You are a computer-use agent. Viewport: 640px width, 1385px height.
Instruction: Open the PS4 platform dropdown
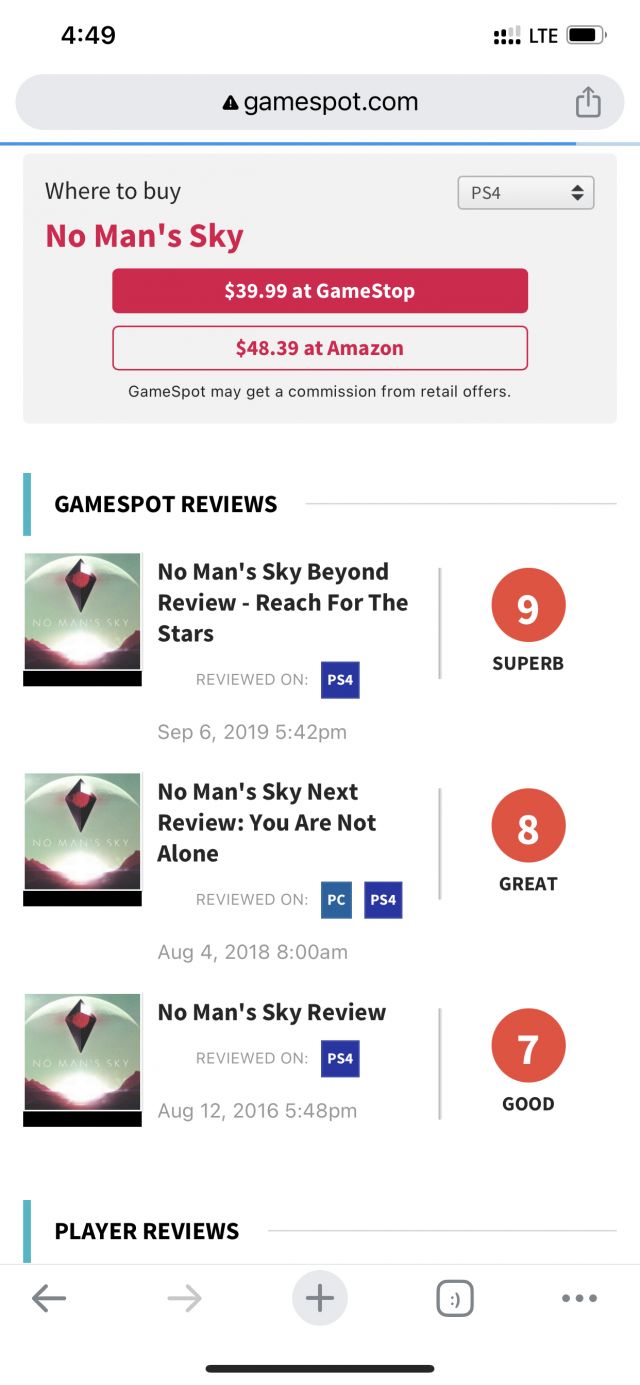click(526, 193)
